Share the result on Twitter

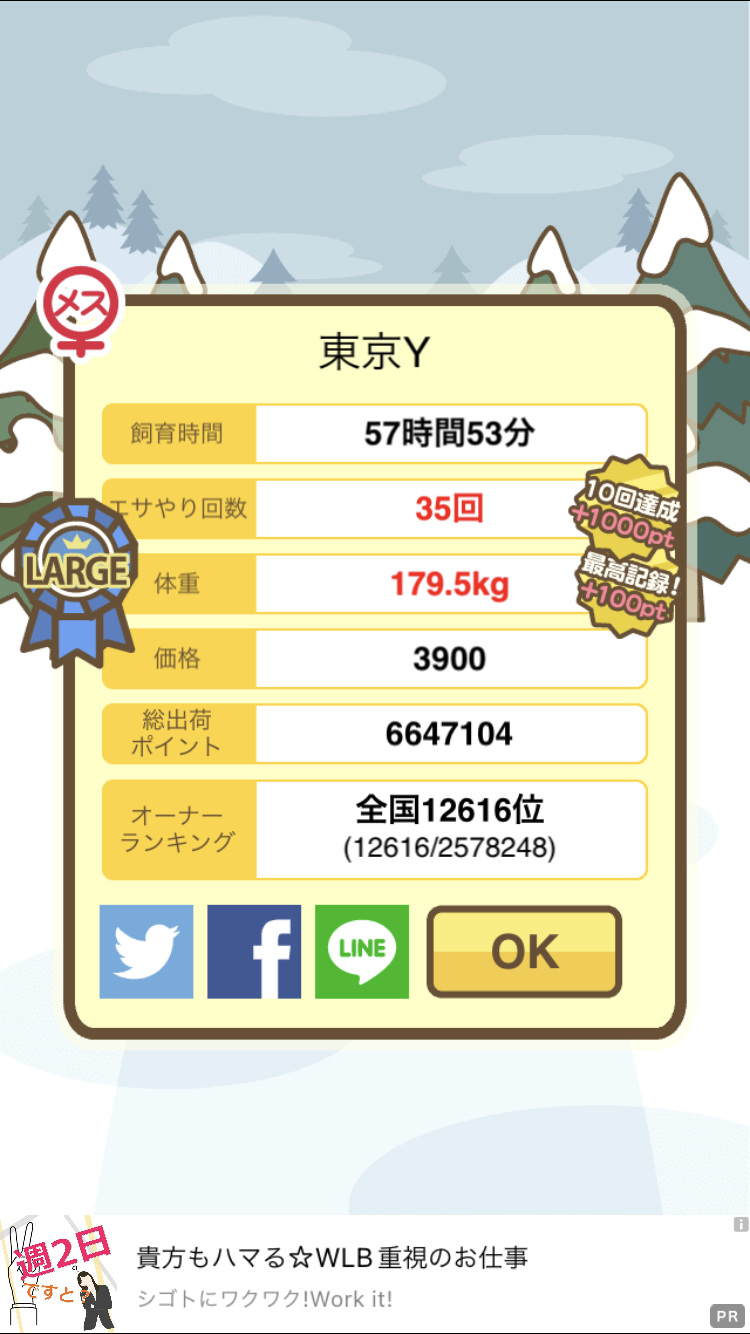[x=146, y=952]
